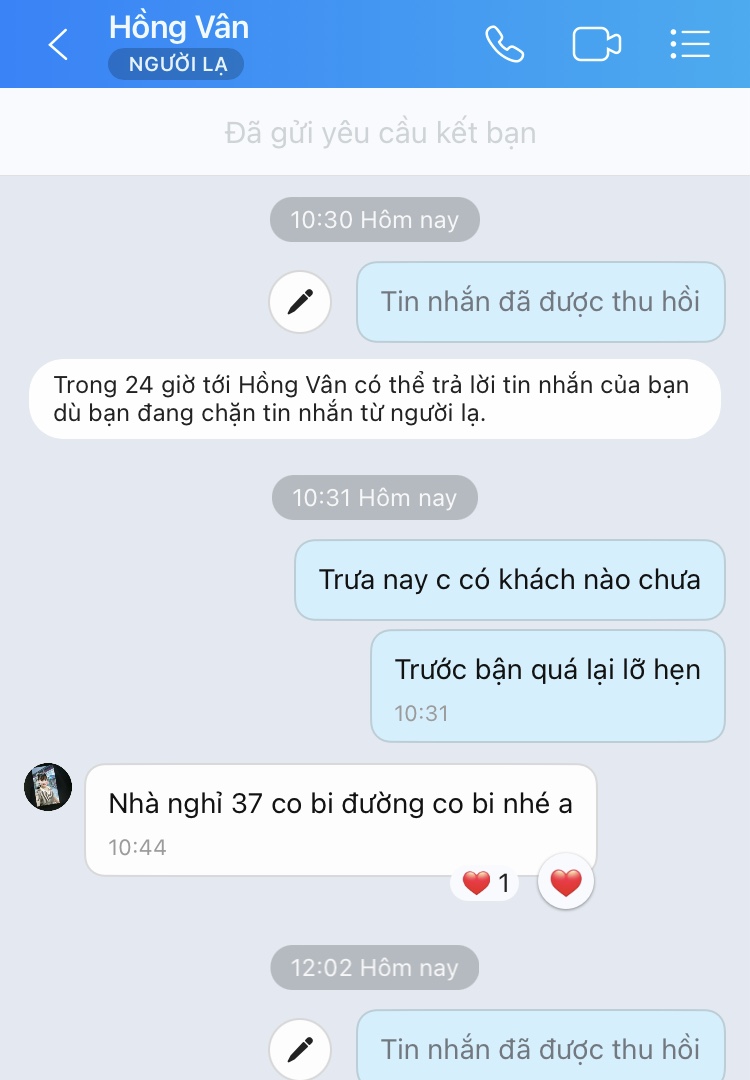Open Hồng Vân's avatar beside the message
Screen dimensions: 750x1080
pos(48,787)
